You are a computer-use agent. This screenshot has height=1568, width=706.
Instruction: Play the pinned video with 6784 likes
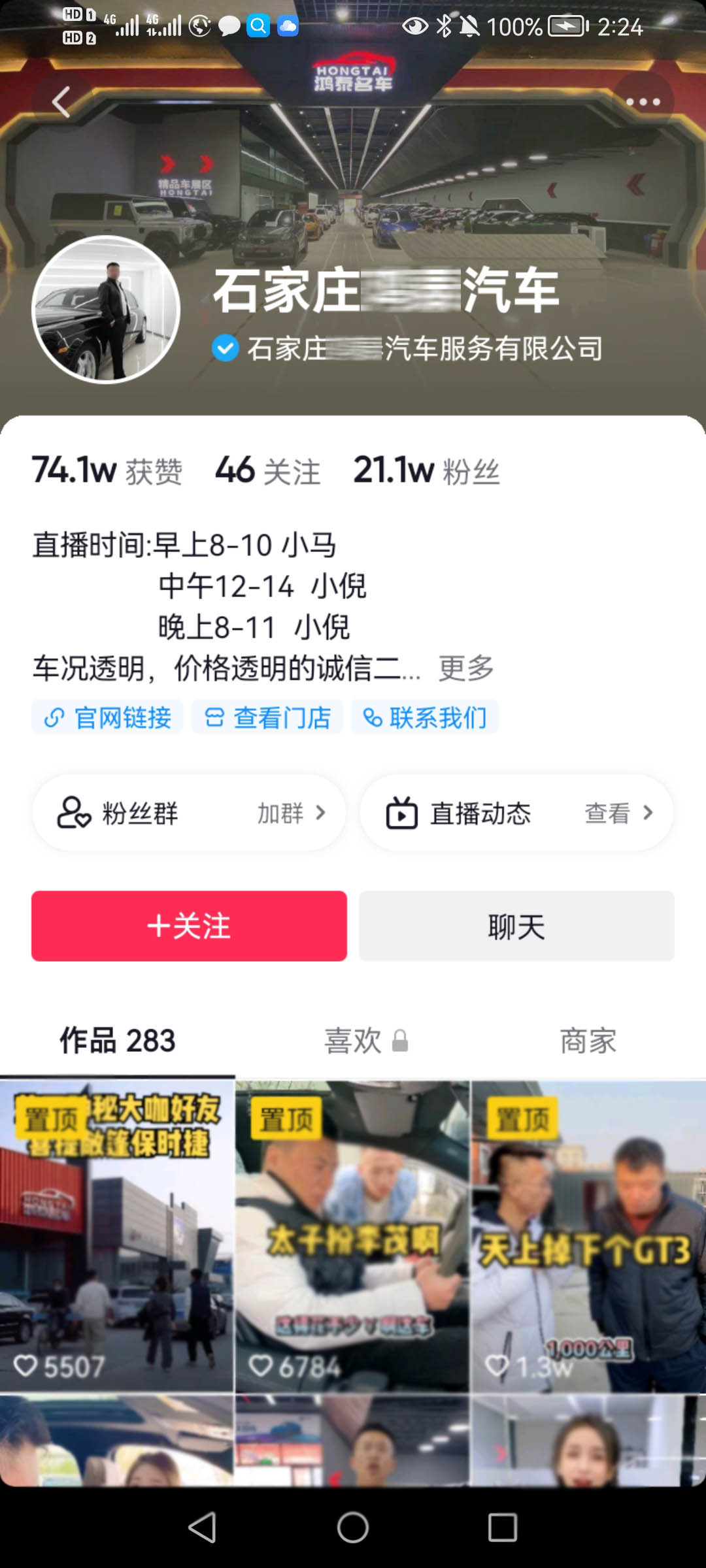(352, 1235)
